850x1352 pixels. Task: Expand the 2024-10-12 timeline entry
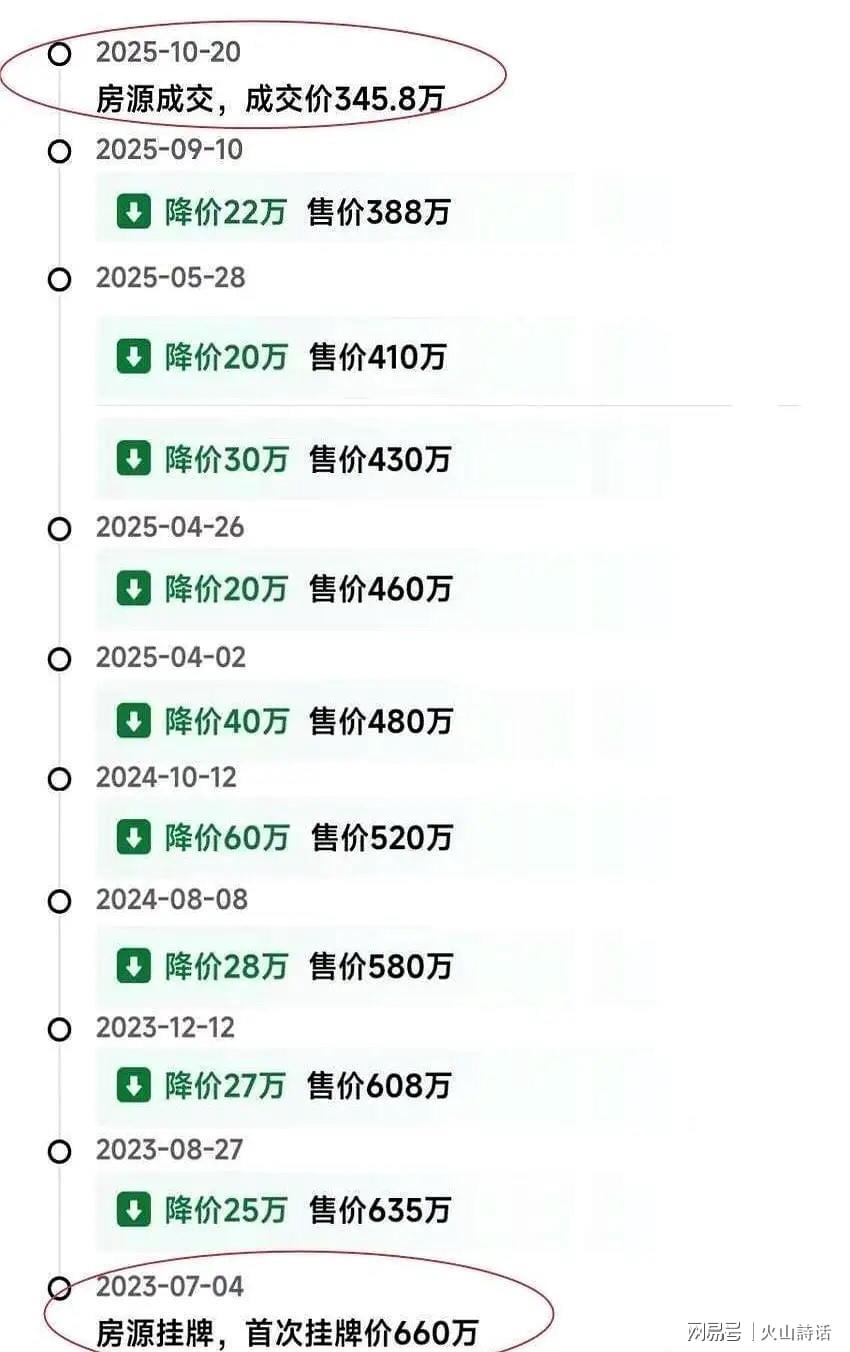(168, 779)
